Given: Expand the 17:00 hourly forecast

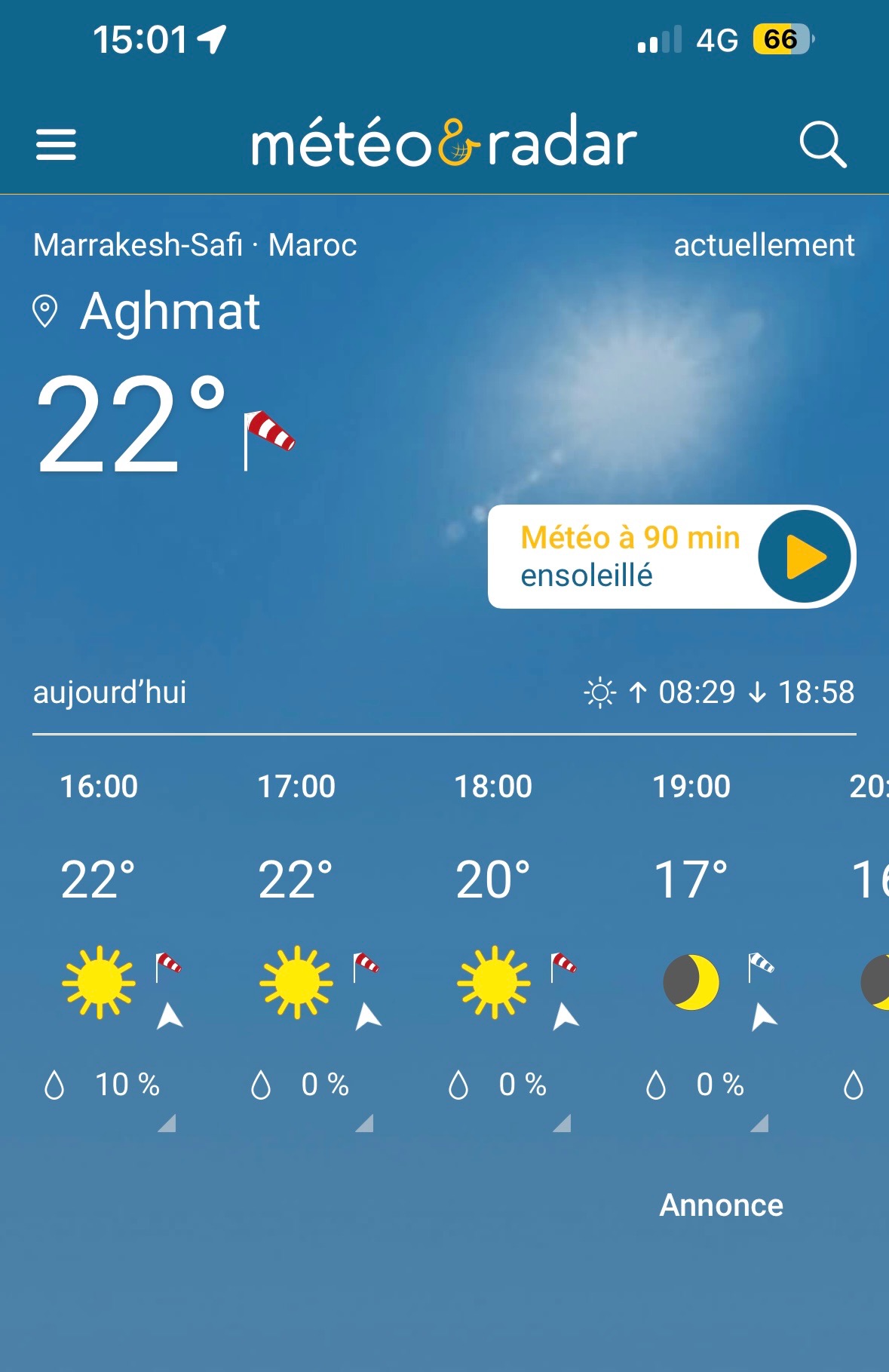Looking at the screenshot, I should (x=366, y=1123).
